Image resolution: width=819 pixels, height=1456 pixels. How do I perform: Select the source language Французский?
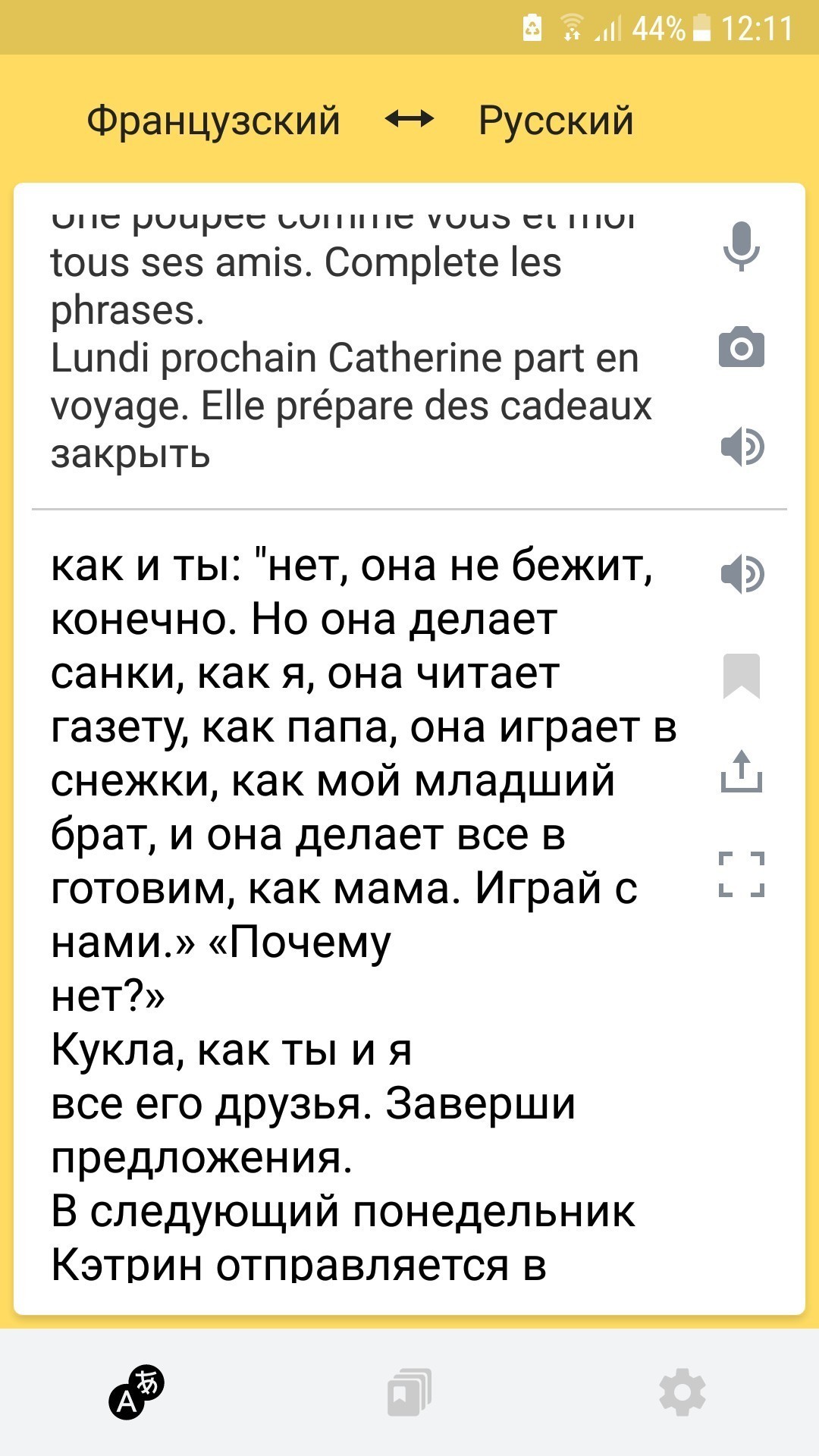coord(213,121)
